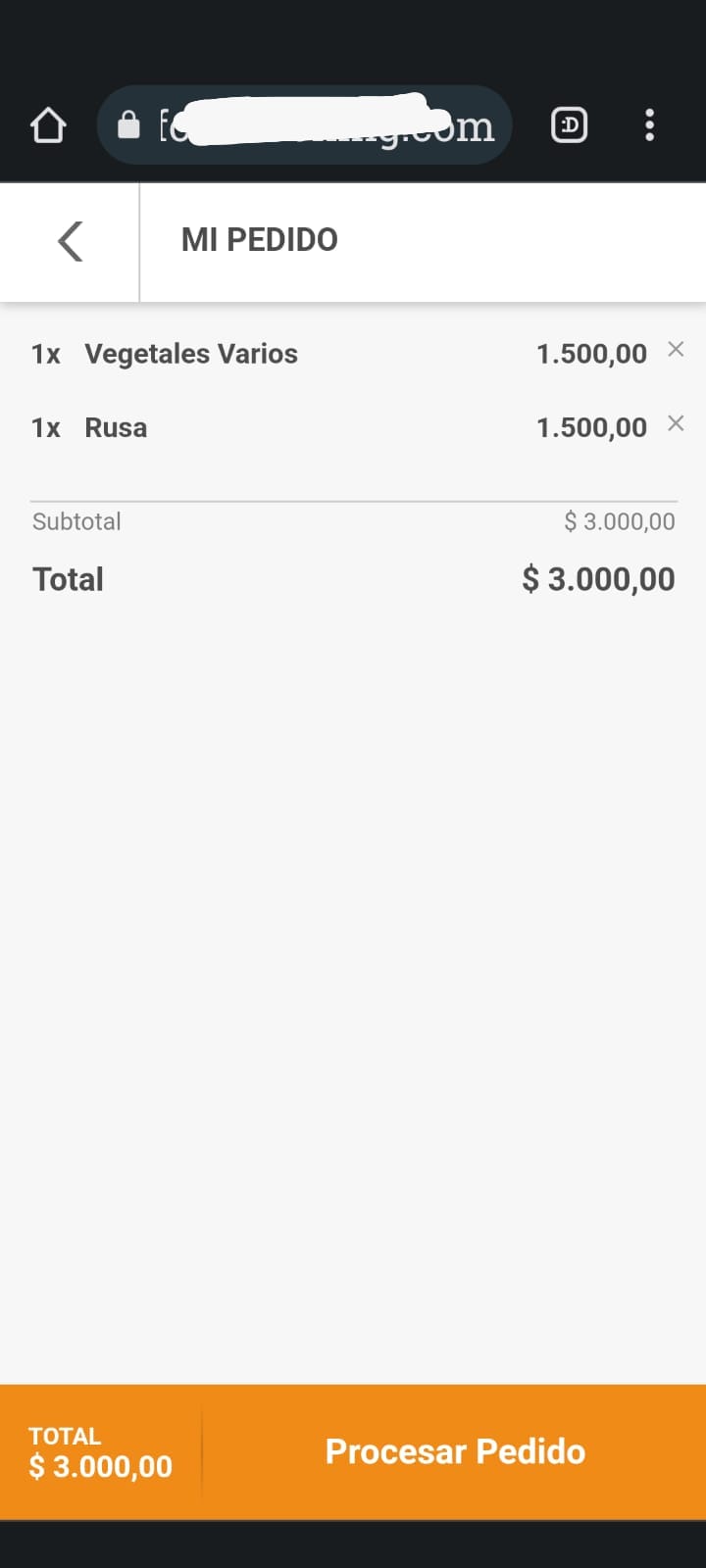The width and height of the screenshot is (706, 1568).
Task: Open the browser overflow menu
Action: point(649,125)
